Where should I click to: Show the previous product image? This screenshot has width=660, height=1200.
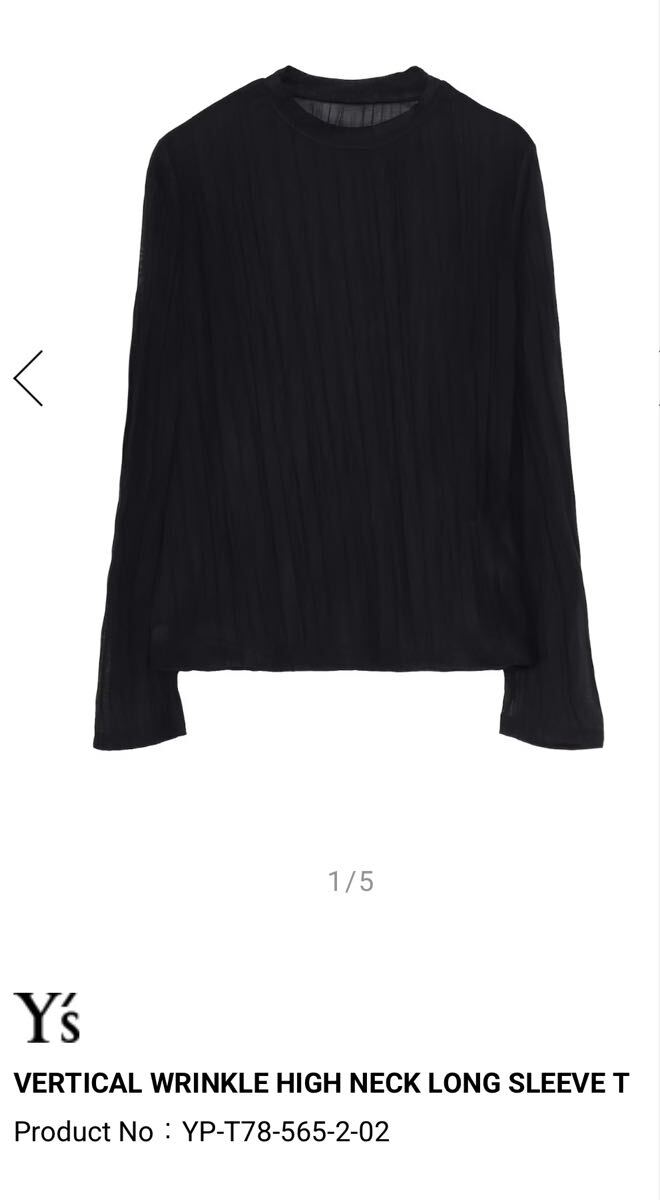tap(28, 378)
